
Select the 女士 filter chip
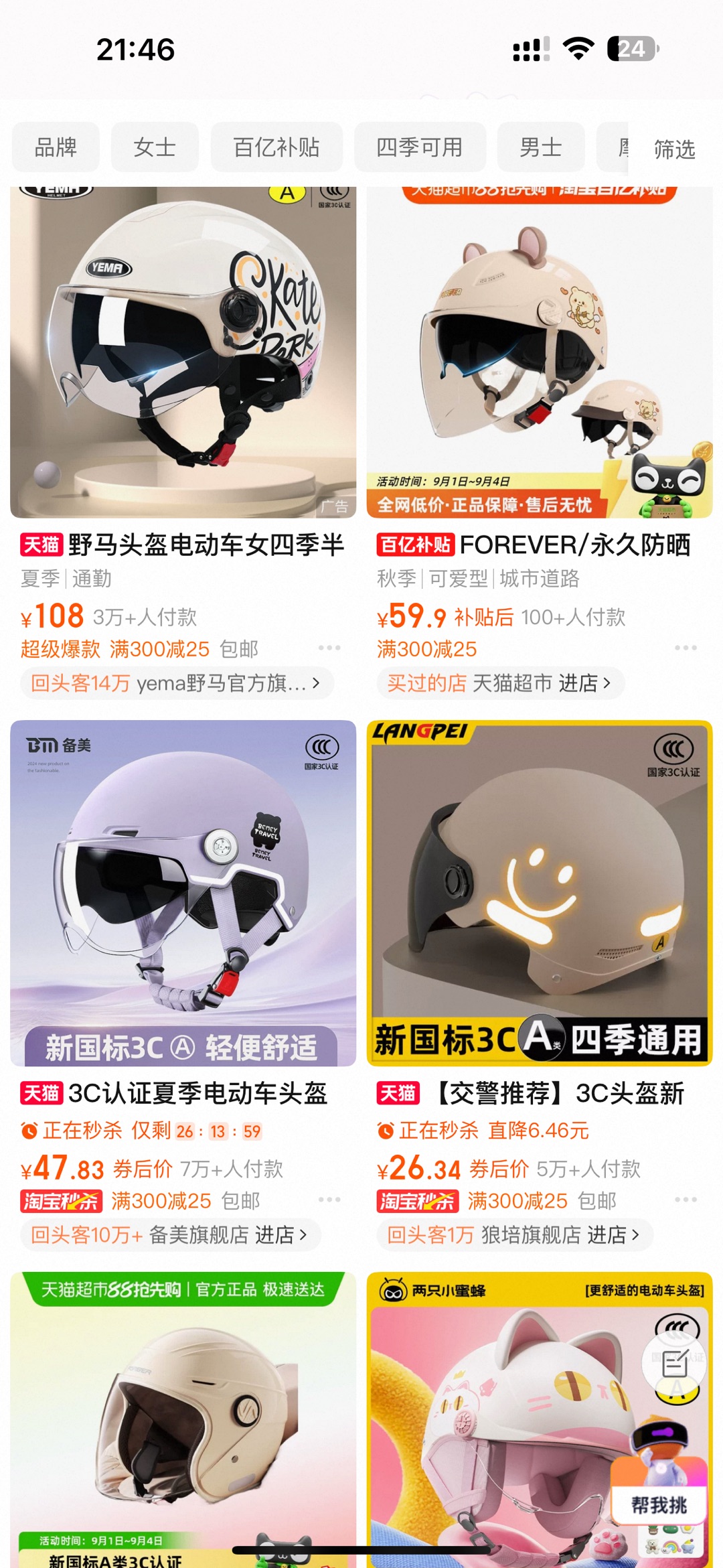pyautogui.click(x=155, y=147)
